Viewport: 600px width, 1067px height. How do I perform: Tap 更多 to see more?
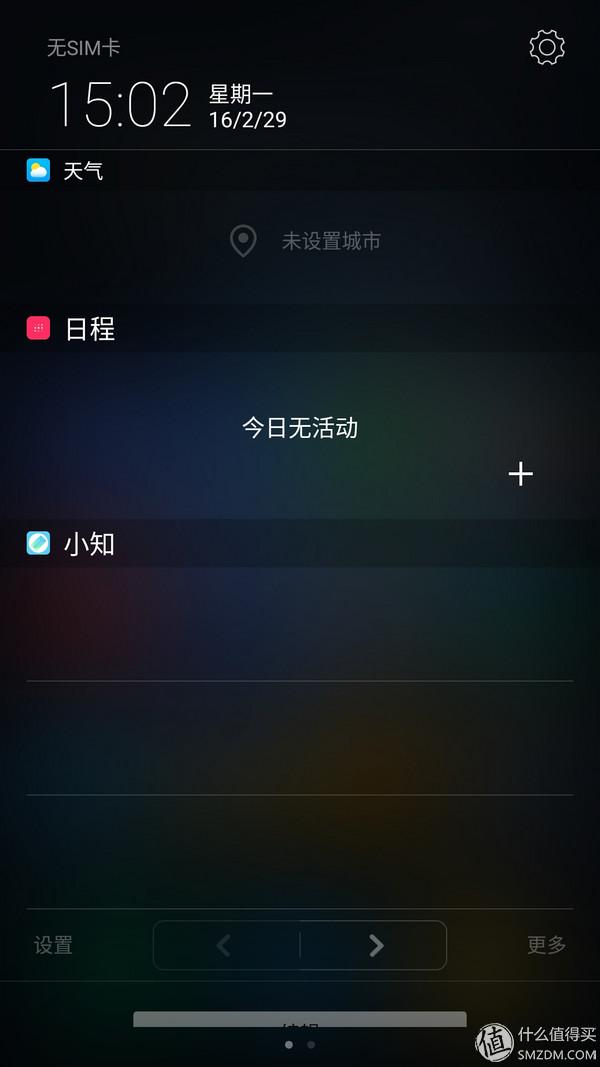[546, 945]
